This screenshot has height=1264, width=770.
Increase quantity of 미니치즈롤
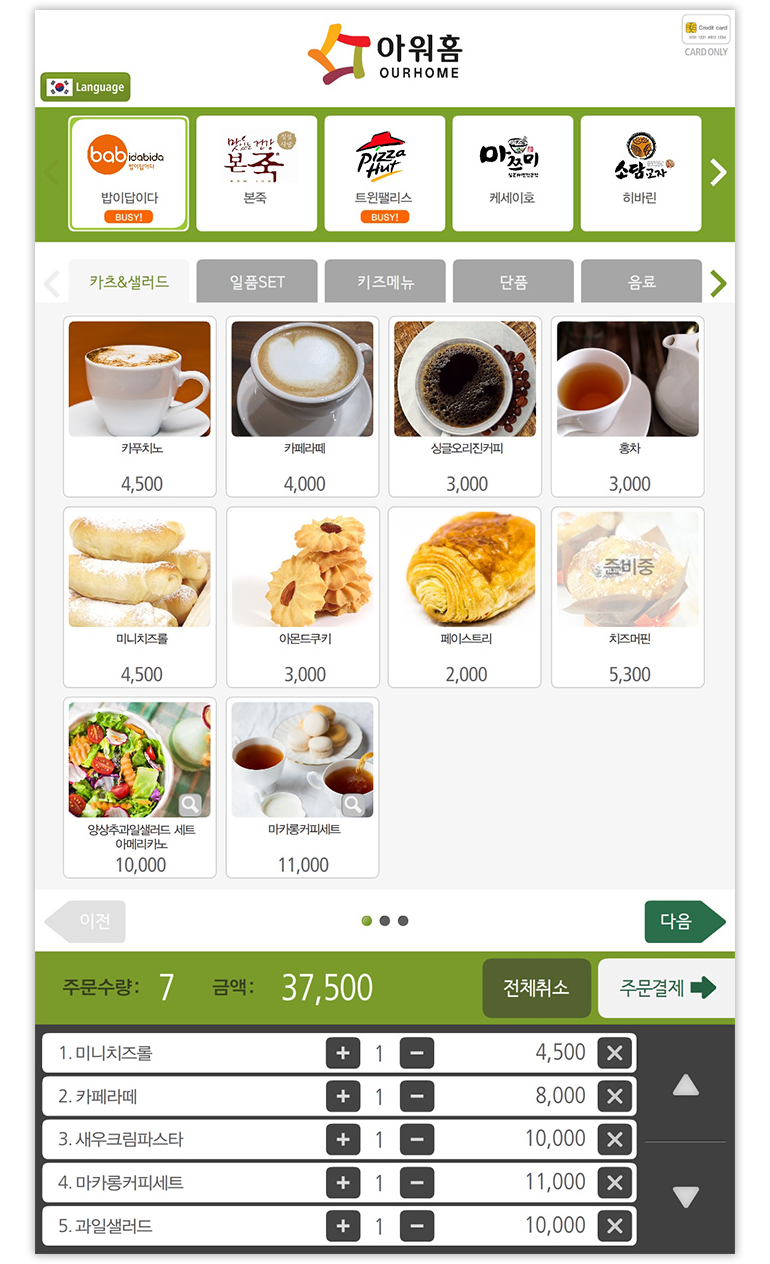(342, 1053)
